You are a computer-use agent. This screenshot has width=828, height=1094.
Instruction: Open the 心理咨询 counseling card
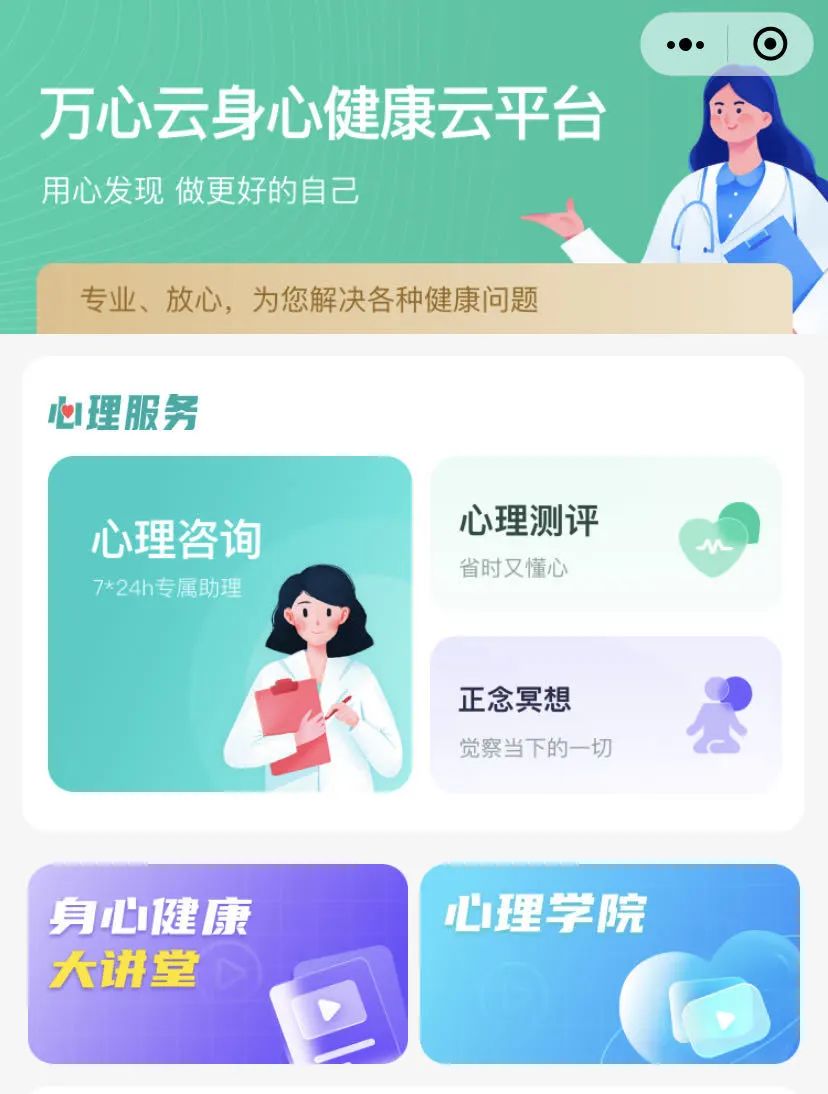click(x=229, y=623)
